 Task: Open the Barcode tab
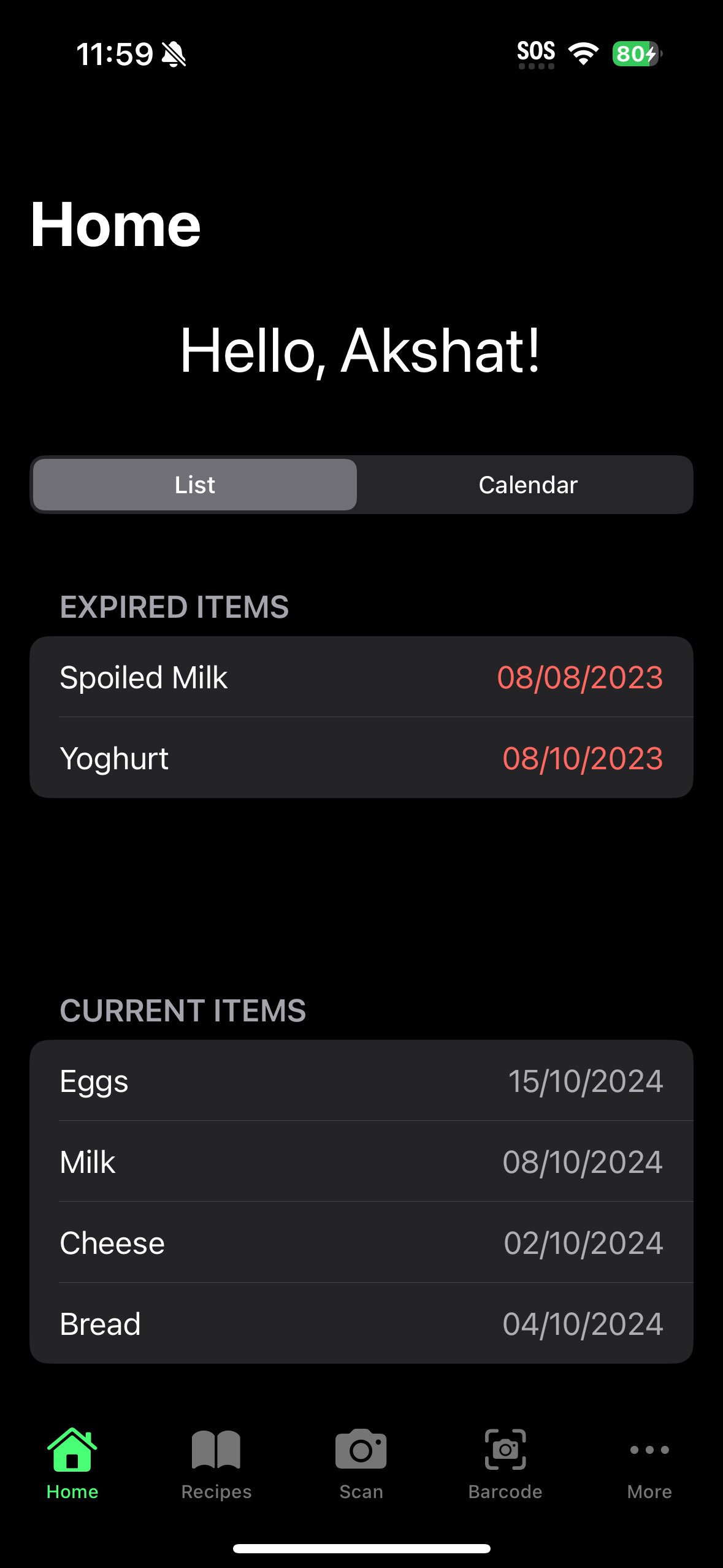(505, 1462)
